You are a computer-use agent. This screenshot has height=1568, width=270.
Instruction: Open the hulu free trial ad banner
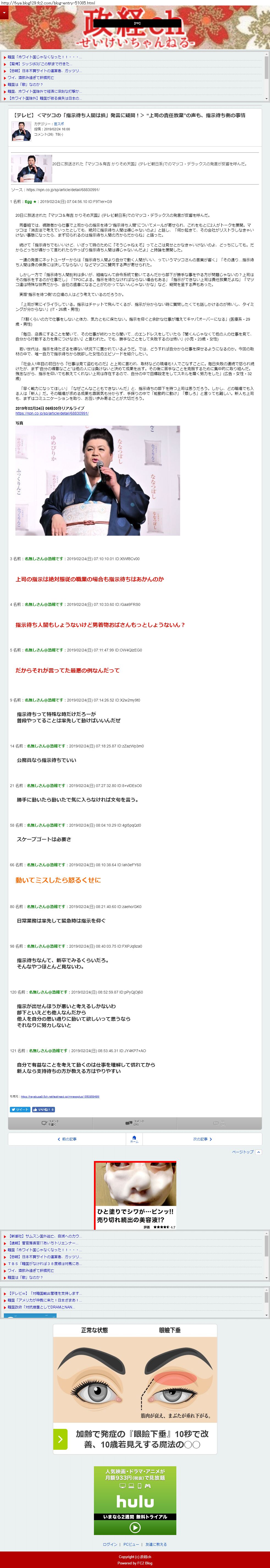(135, 1500)
